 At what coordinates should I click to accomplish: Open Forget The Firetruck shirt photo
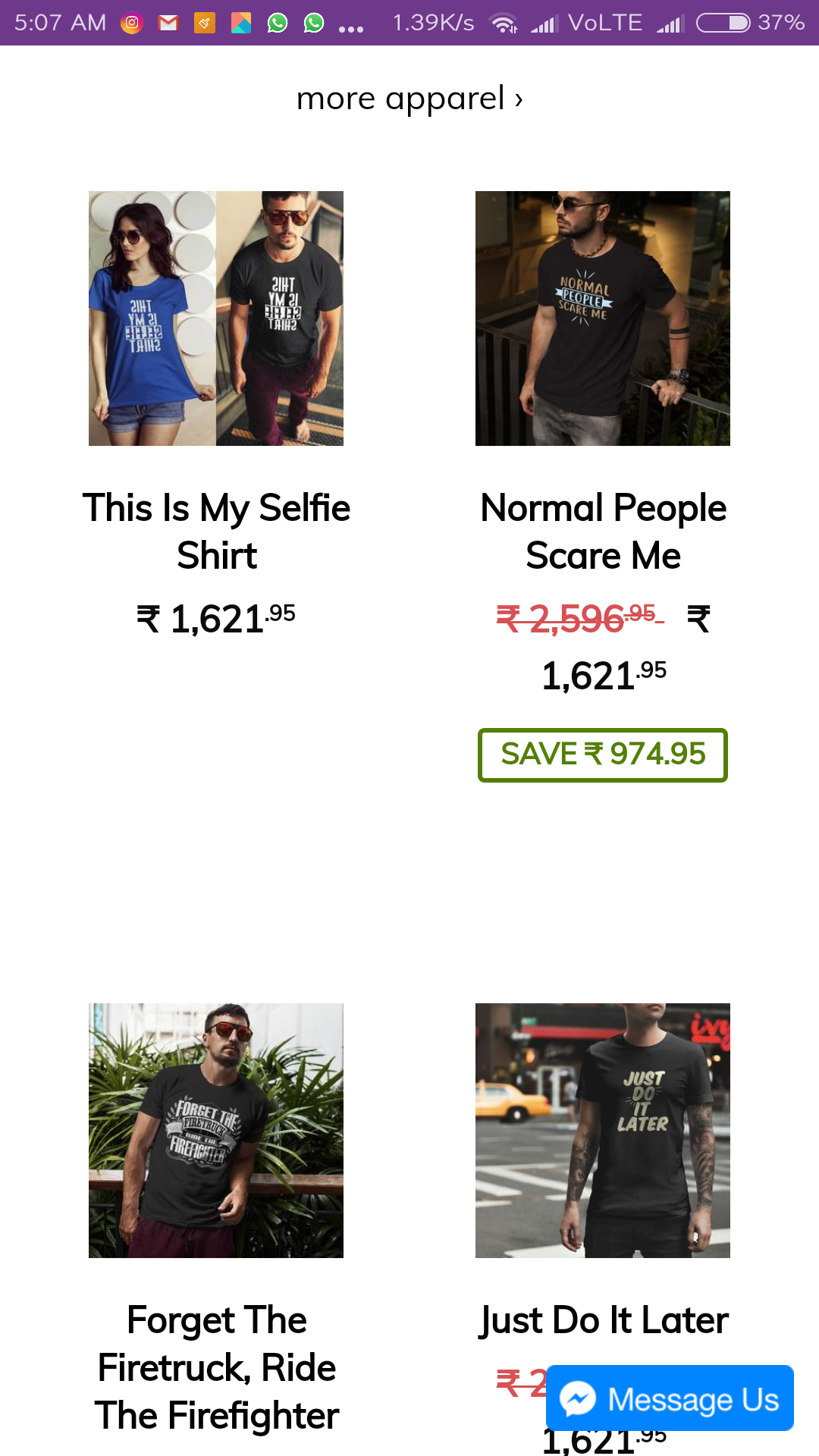216,1130
